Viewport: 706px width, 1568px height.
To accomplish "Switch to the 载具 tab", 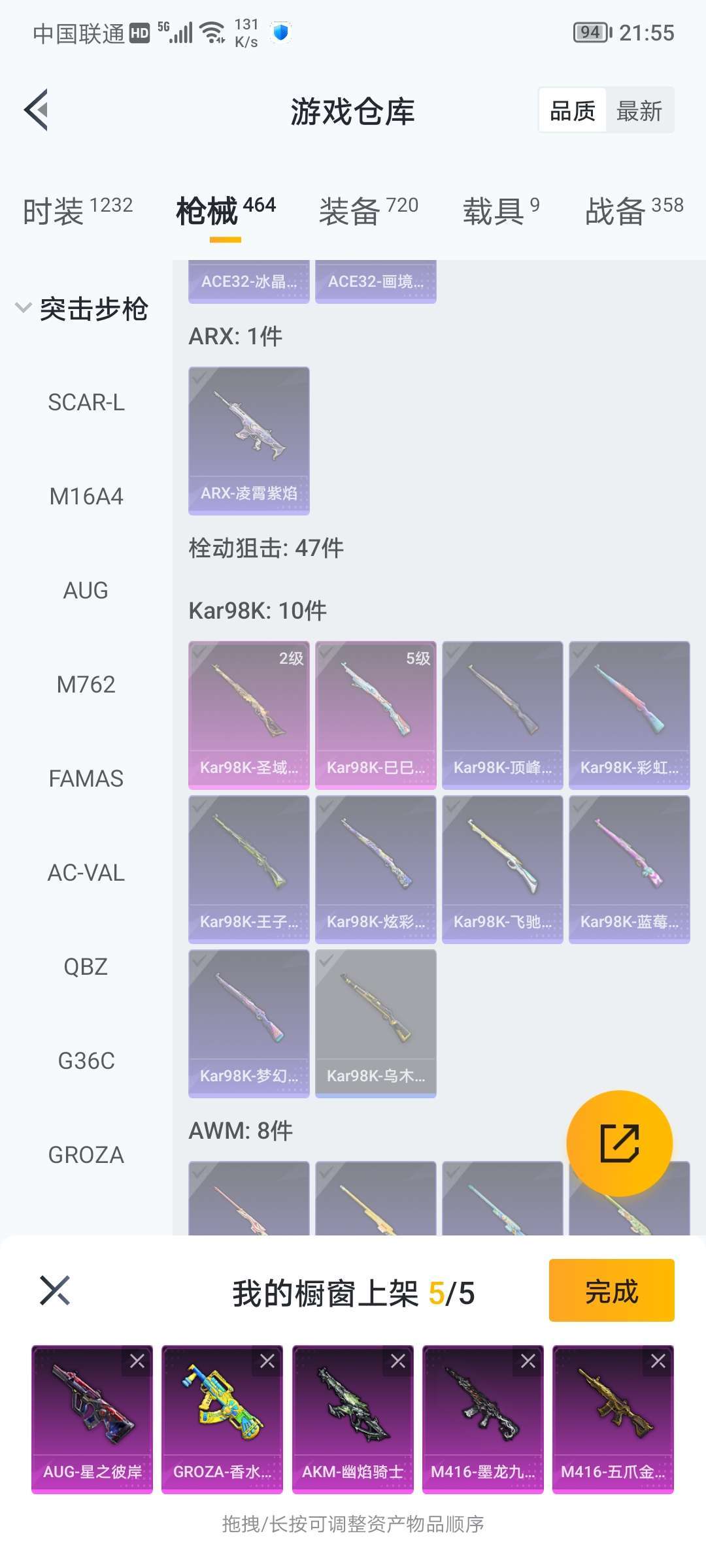I will (501, 210).
